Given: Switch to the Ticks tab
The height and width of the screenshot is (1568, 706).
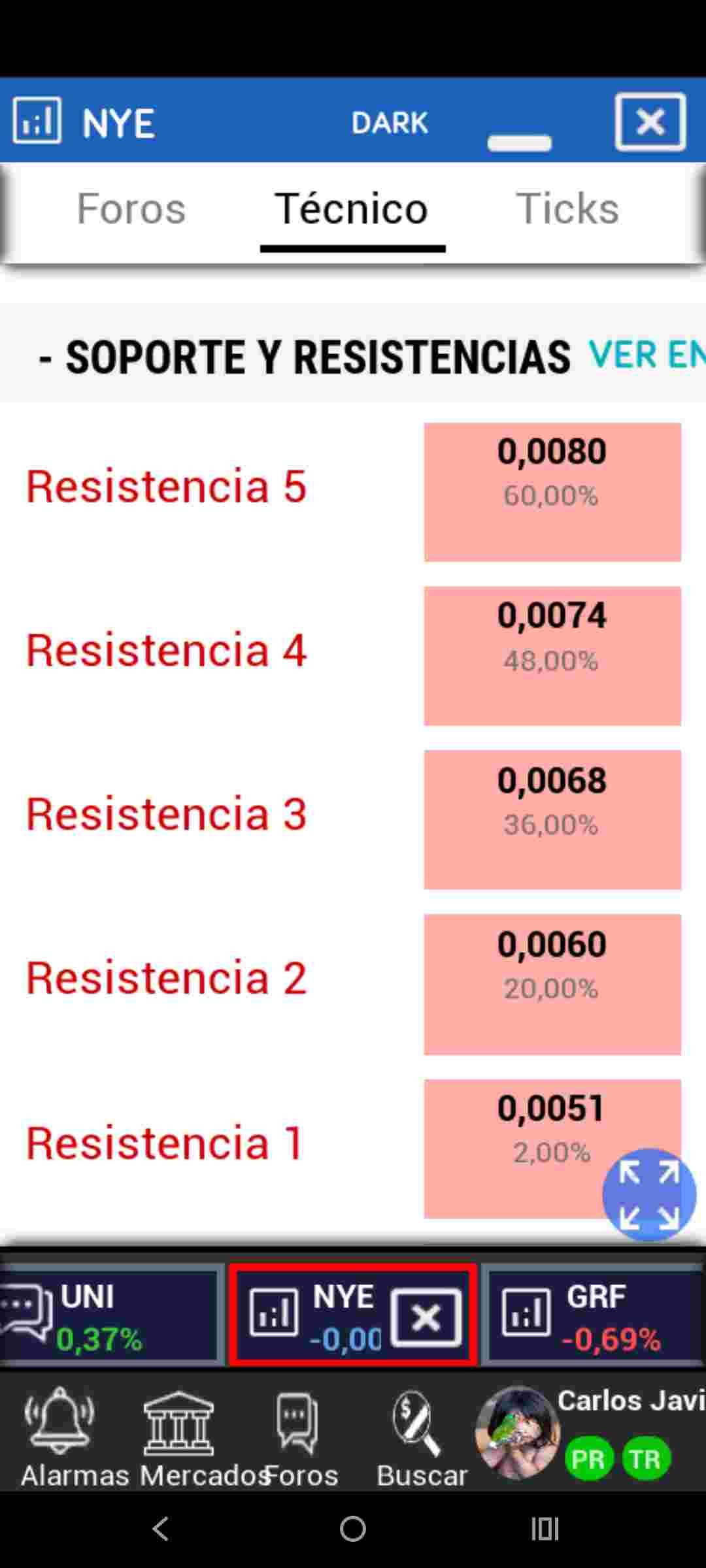Looking at the screenshot, I should point(567,208).
